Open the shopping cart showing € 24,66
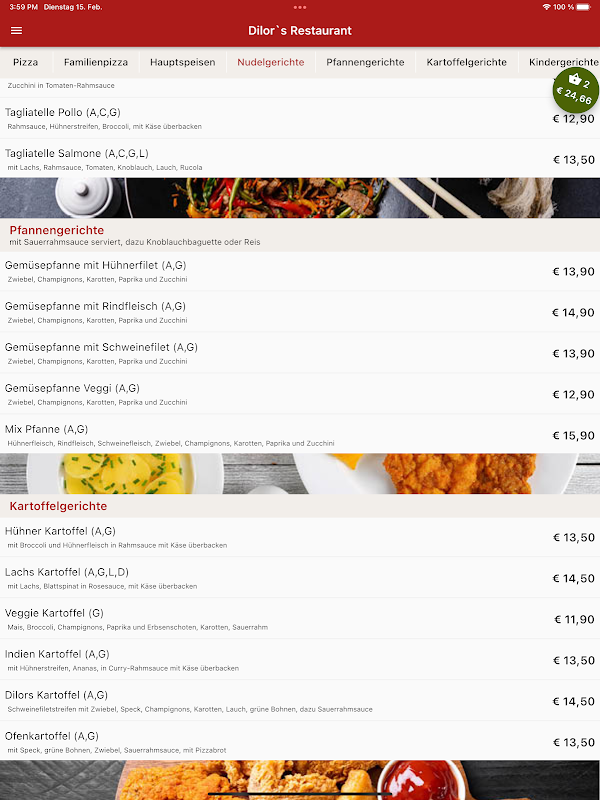This screenshot has width=600, height=800. (575, 90)
